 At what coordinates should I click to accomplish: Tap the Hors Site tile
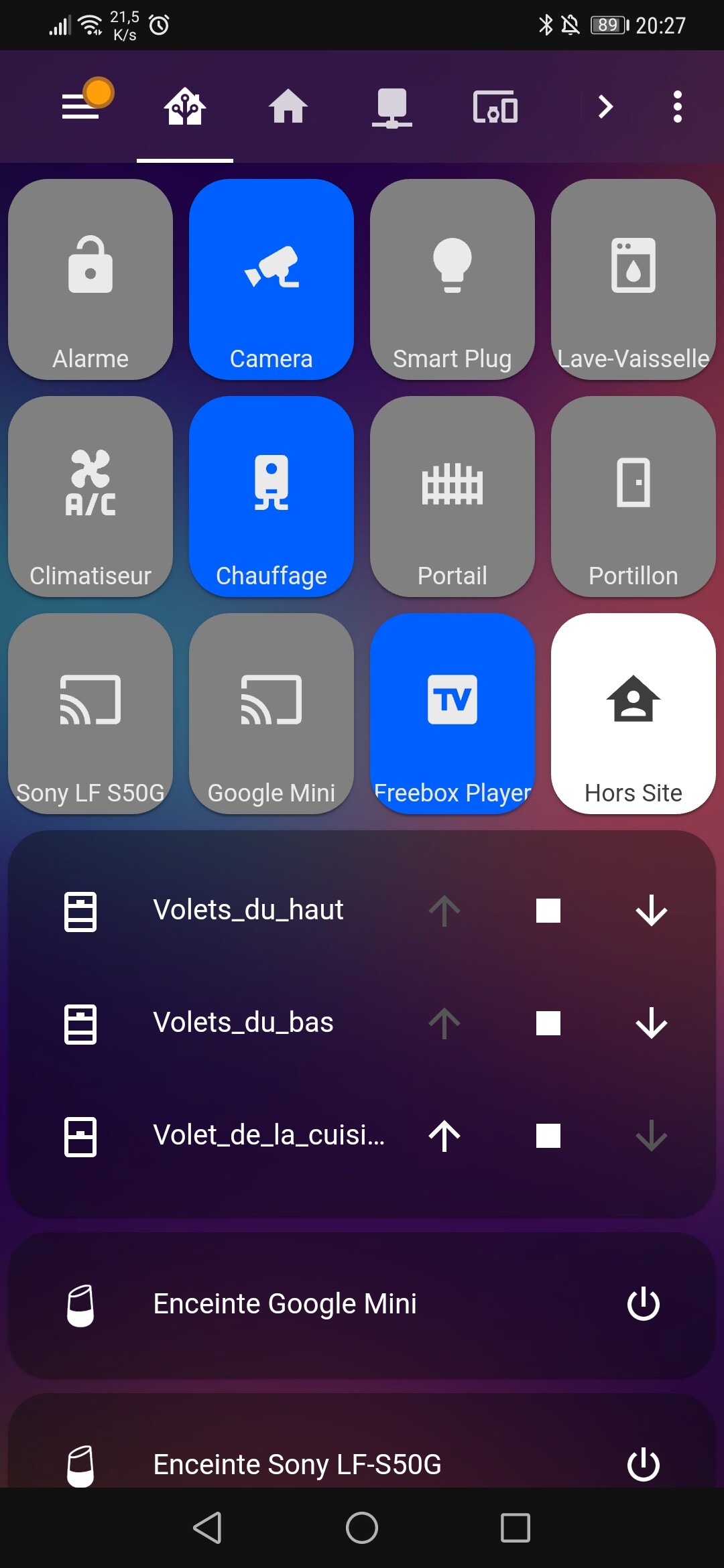click(x=633, y=714)
